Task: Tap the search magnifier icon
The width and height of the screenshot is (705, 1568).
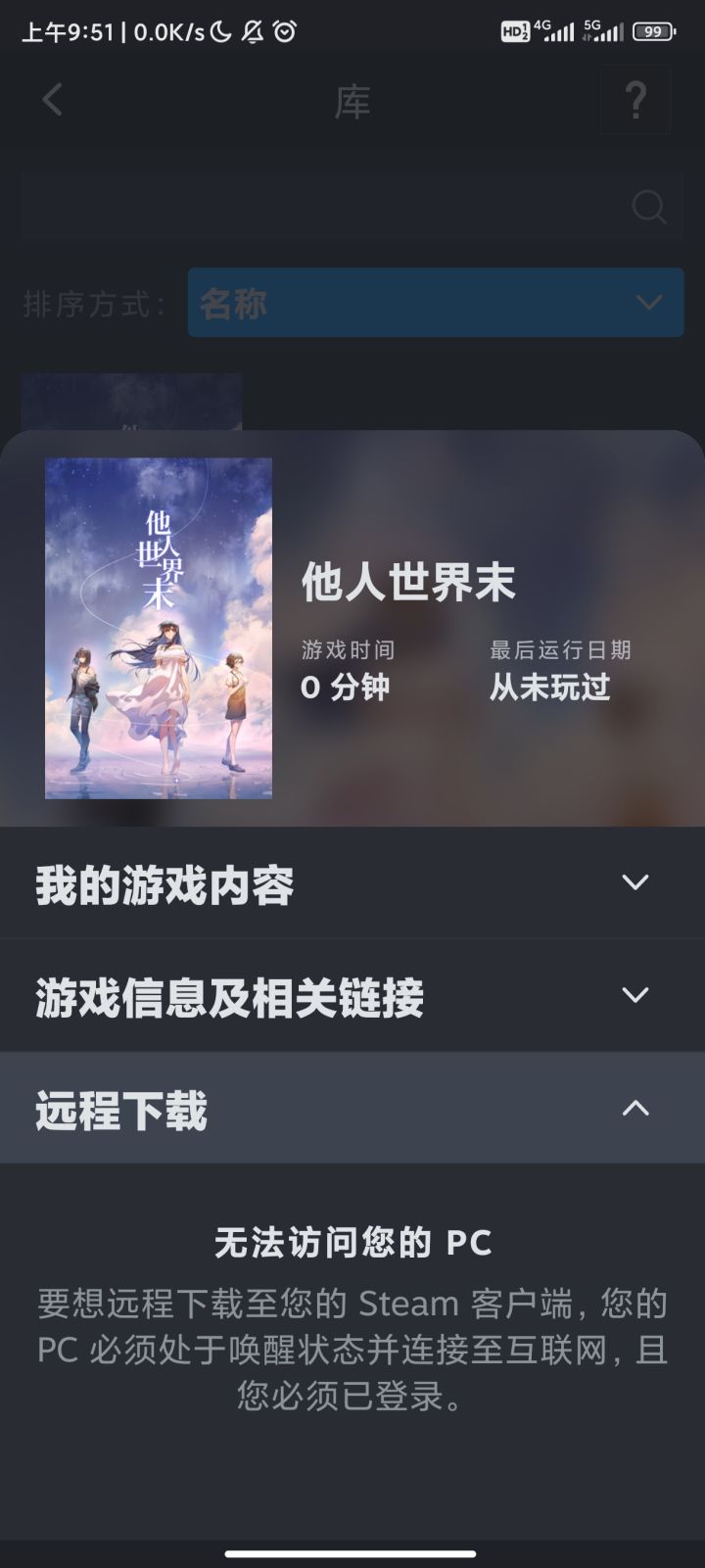Action: tap(650, 207)
